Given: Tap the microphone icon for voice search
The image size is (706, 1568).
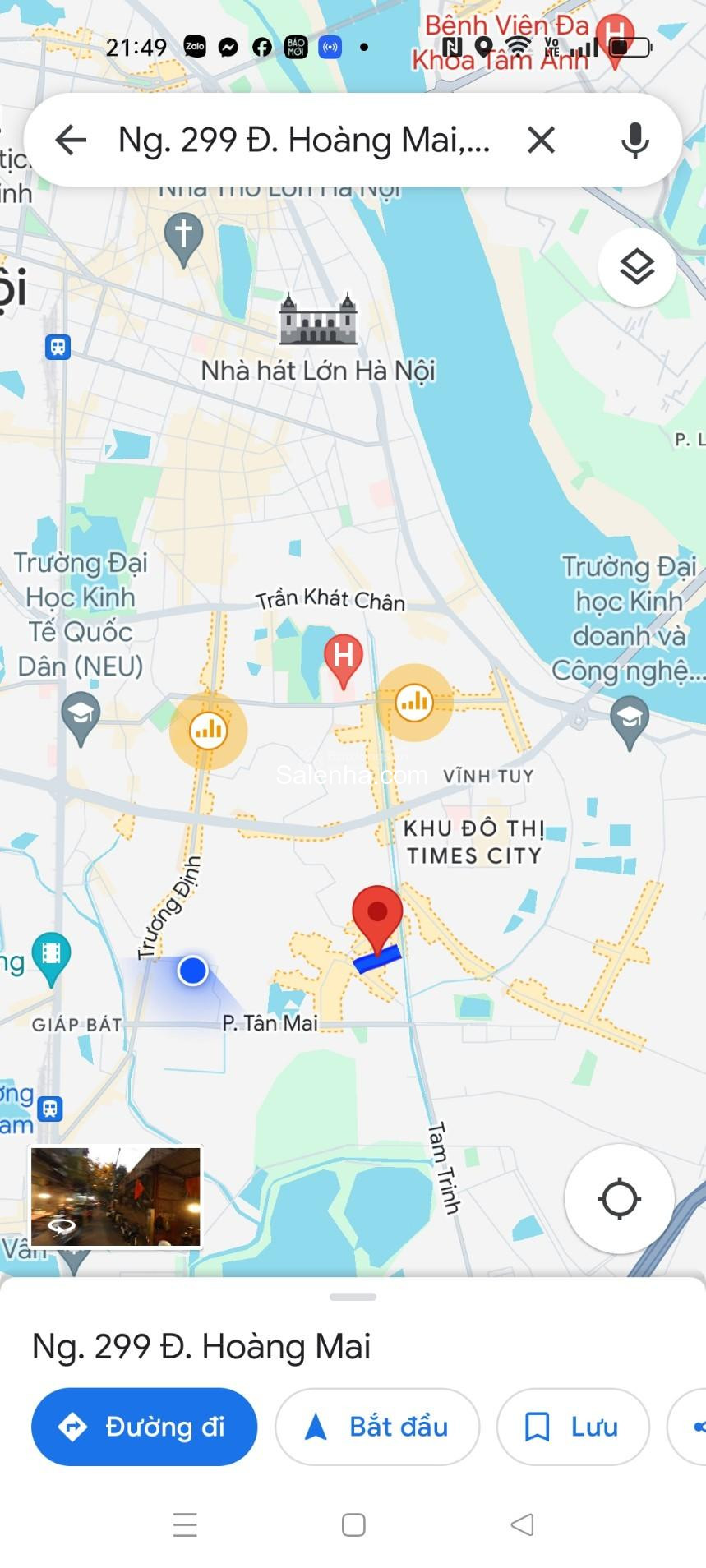Looking at the screenshot, I should point(635,140).
